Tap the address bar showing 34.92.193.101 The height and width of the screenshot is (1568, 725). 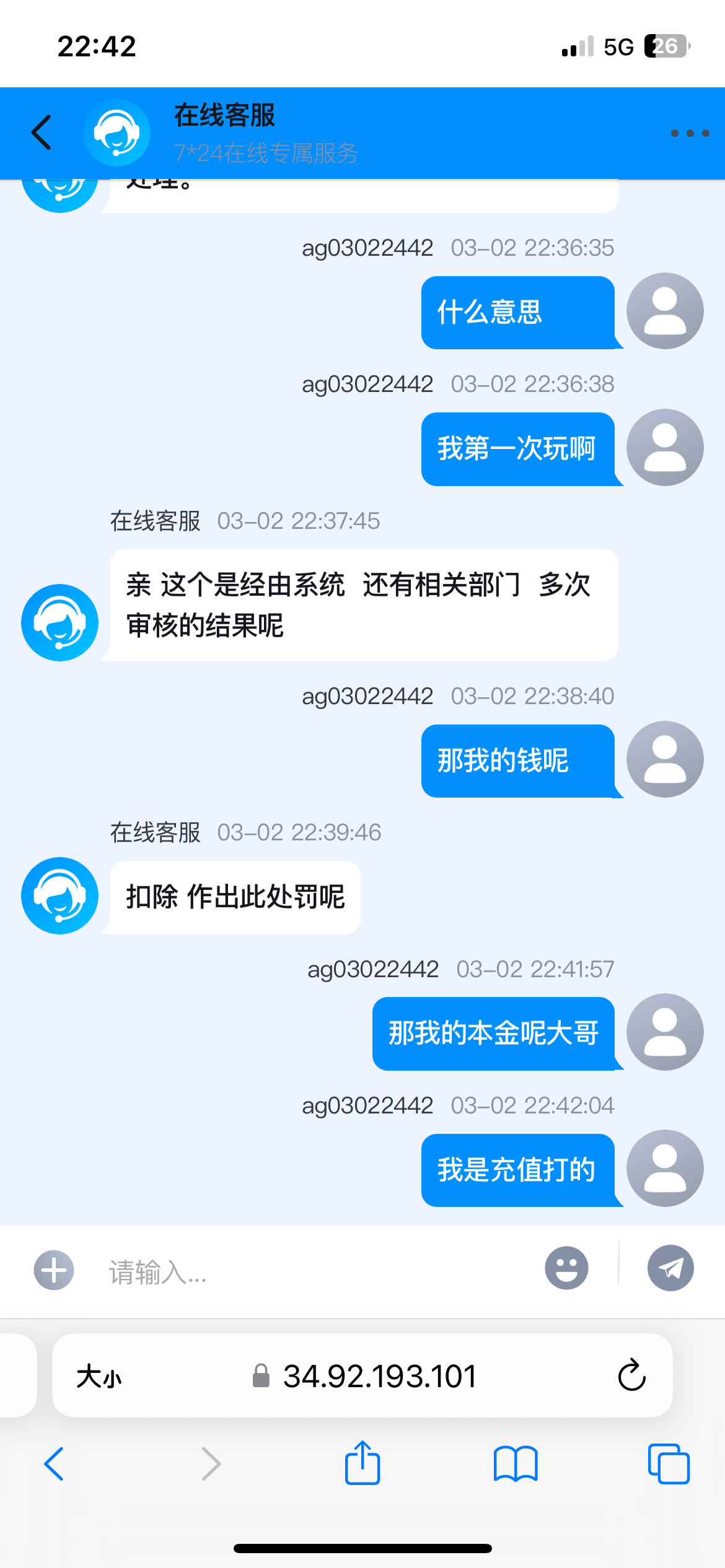(x=379, y=1377)
